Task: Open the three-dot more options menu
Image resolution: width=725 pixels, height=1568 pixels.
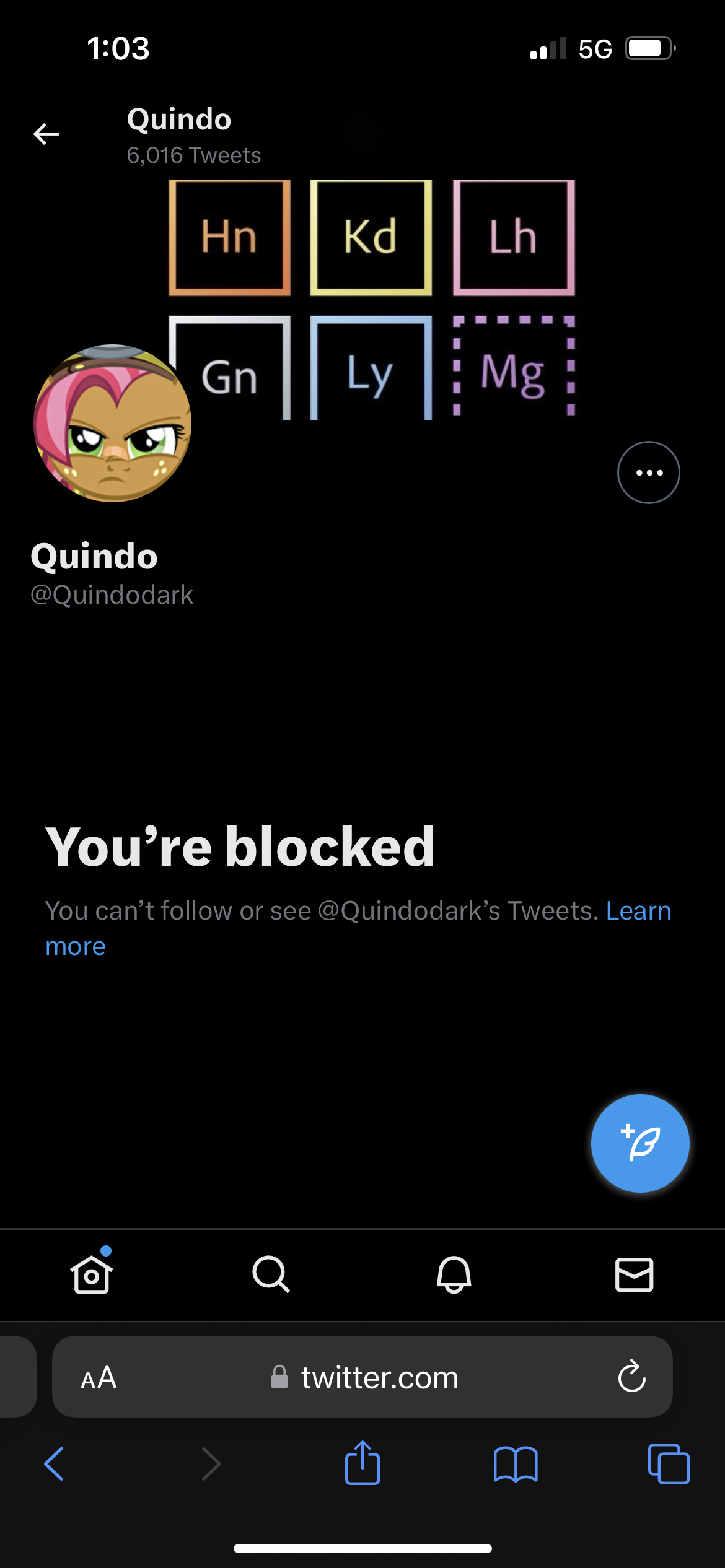Action: point(648,473)
